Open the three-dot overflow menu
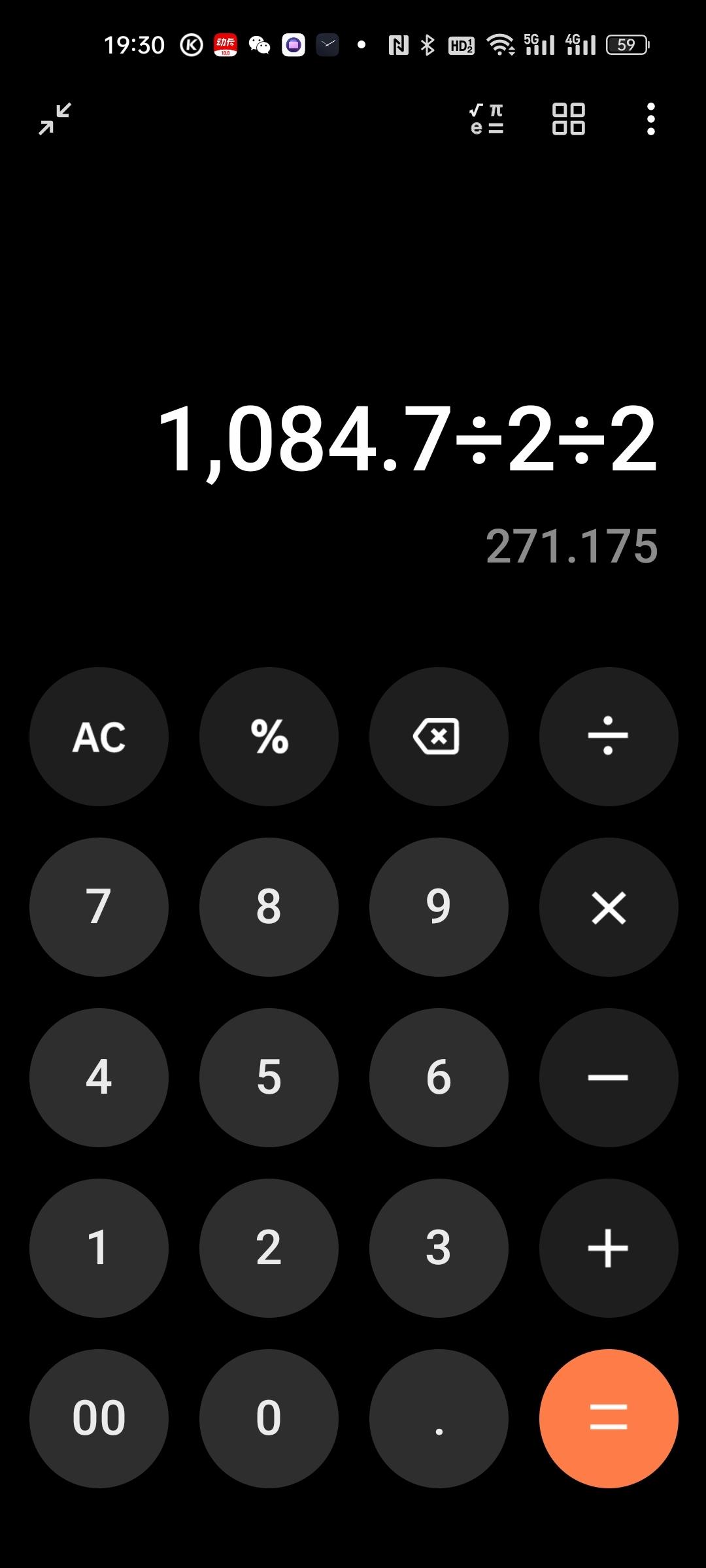Image resolution: width=706 pixels, height=1568 pixels. (650, 119)
